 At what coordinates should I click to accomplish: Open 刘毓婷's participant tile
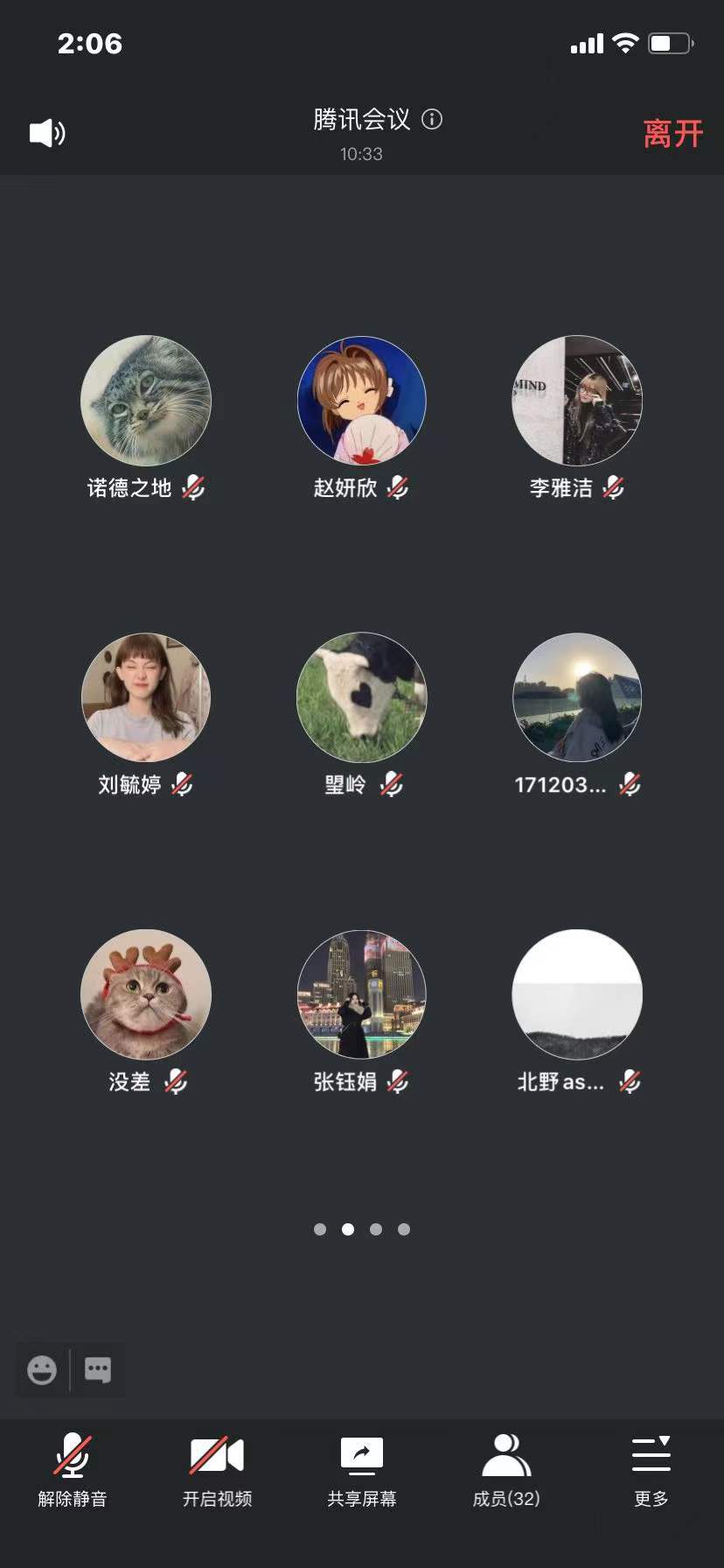tap(146, 697)
